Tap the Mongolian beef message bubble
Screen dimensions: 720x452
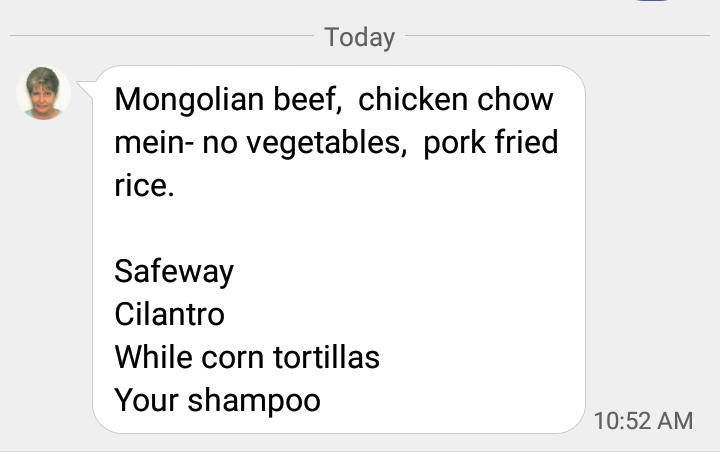click(338, 250)
